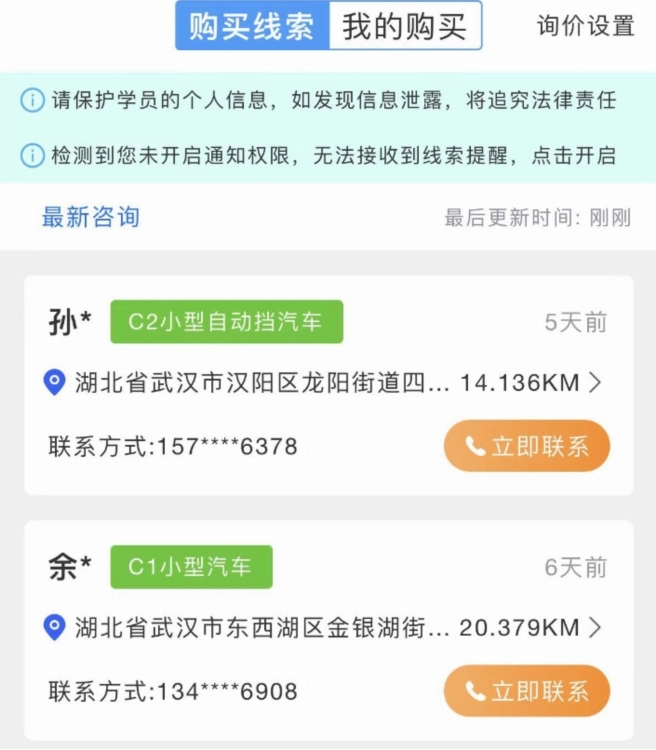Switch to the 我的购买 tab
Image resolution: width=656 pixels, height=750 pixels.
404,26
